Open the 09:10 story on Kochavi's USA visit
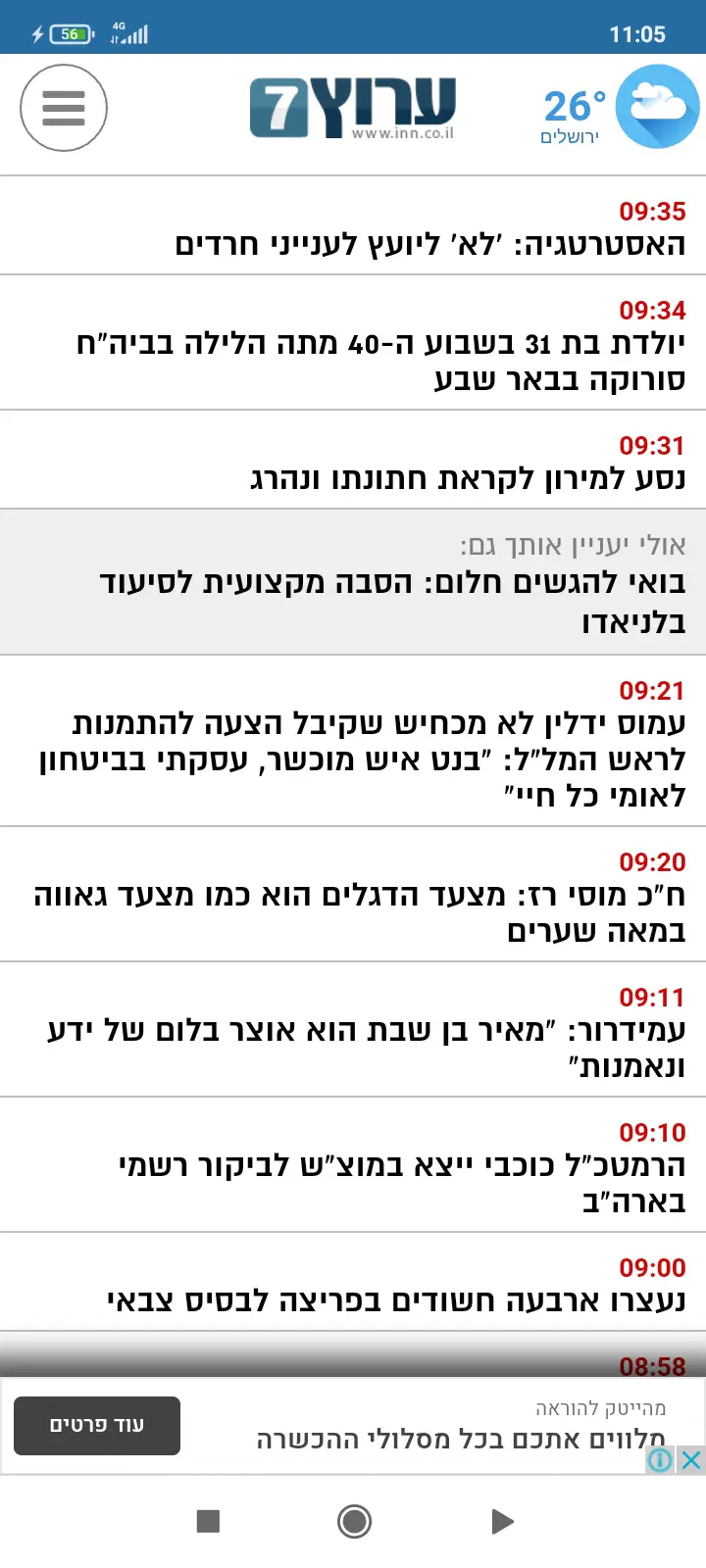 coord(402,1183)
